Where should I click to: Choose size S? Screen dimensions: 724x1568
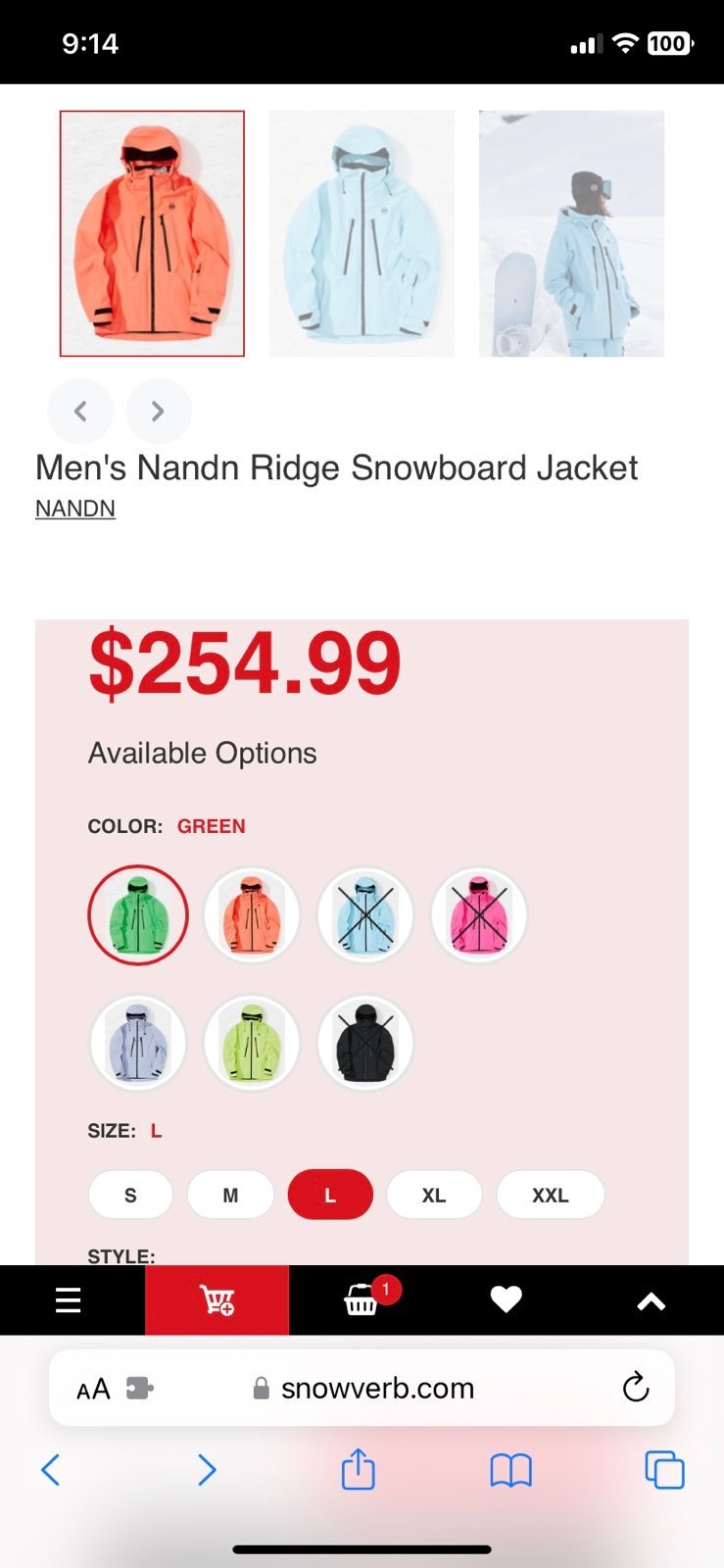pyautogui.click(x=130, y=1195)
